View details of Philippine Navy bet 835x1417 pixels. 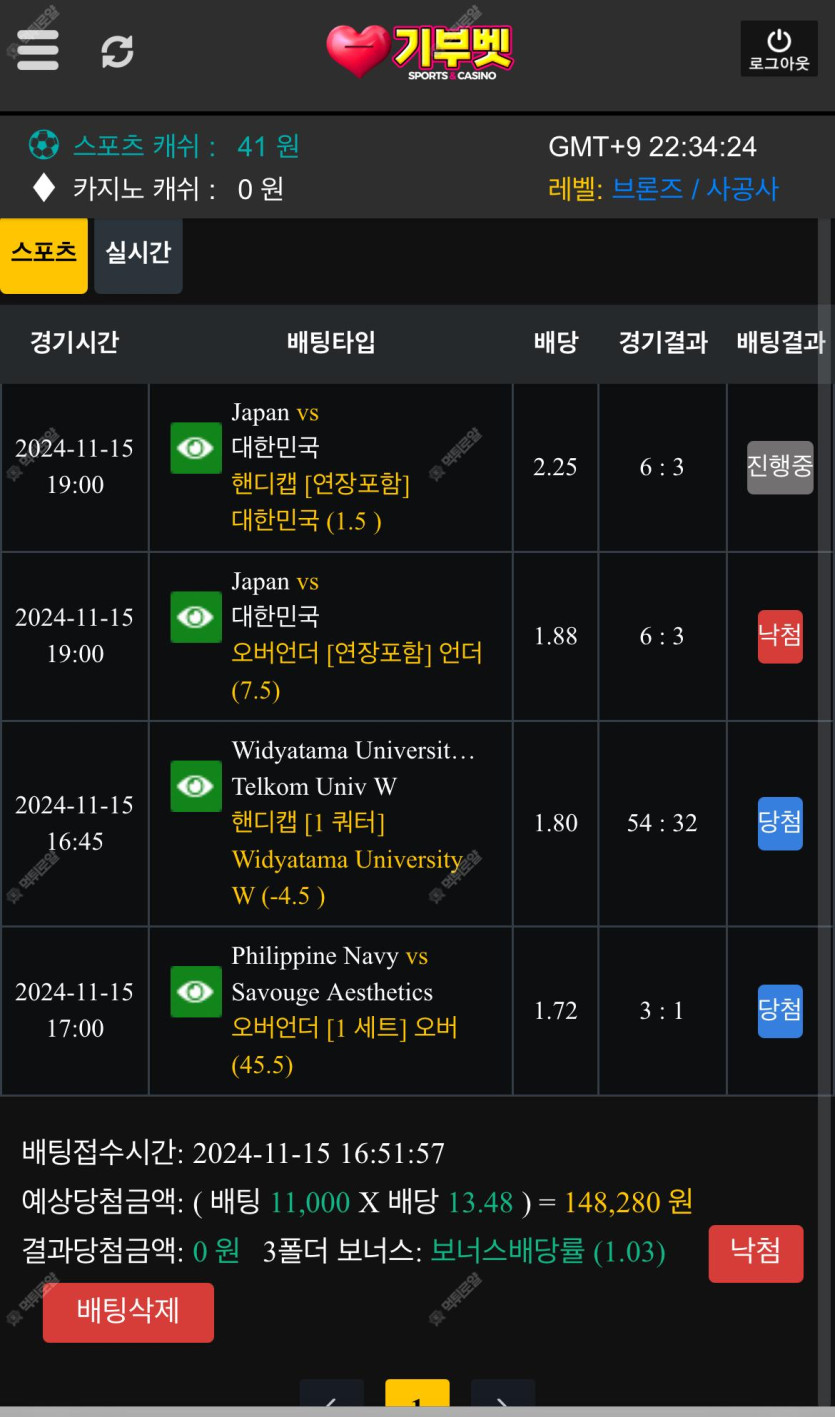tap(195, 991)
